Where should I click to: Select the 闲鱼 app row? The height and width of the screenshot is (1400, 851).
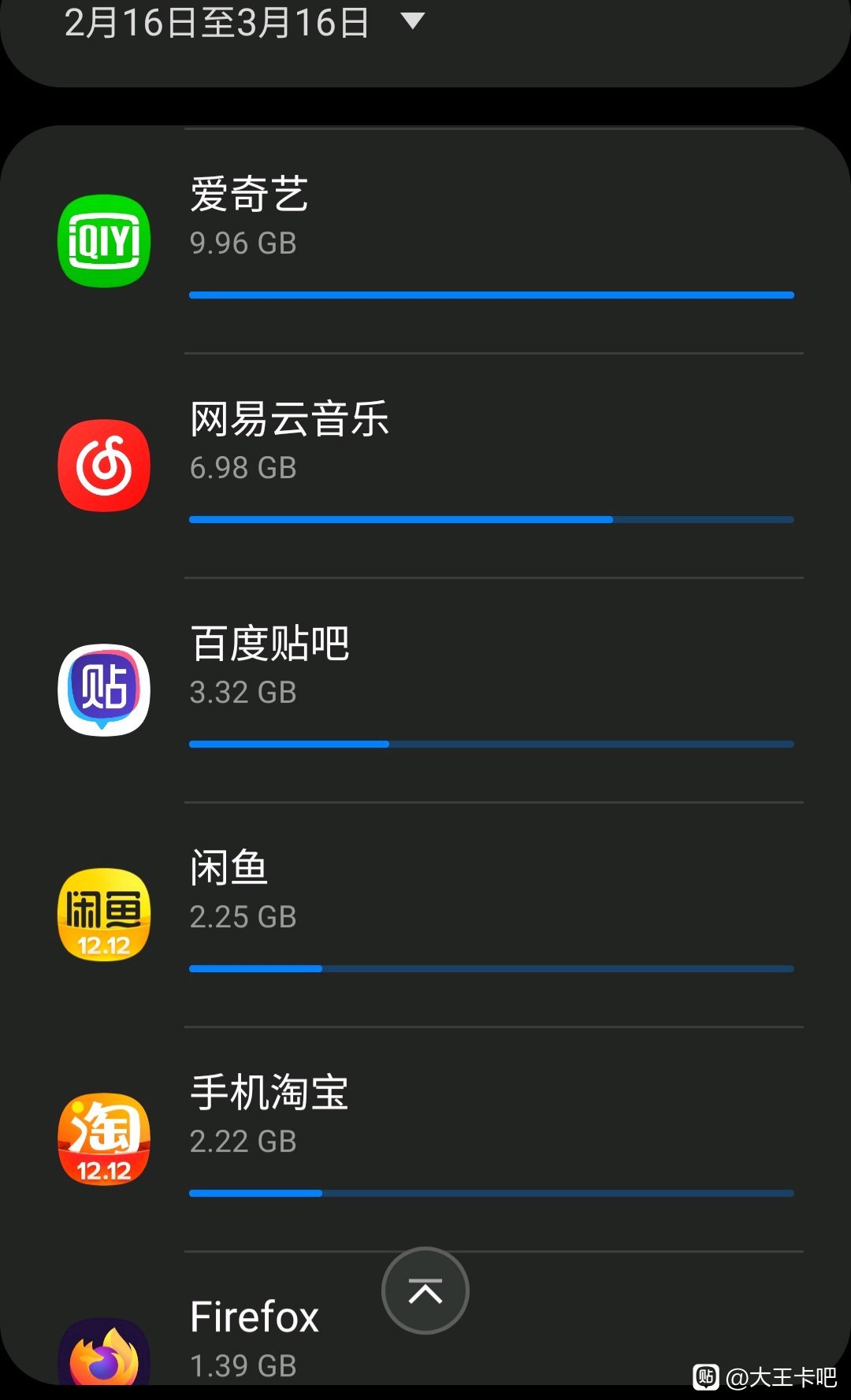pyautogui.click(x=425, y=915)
